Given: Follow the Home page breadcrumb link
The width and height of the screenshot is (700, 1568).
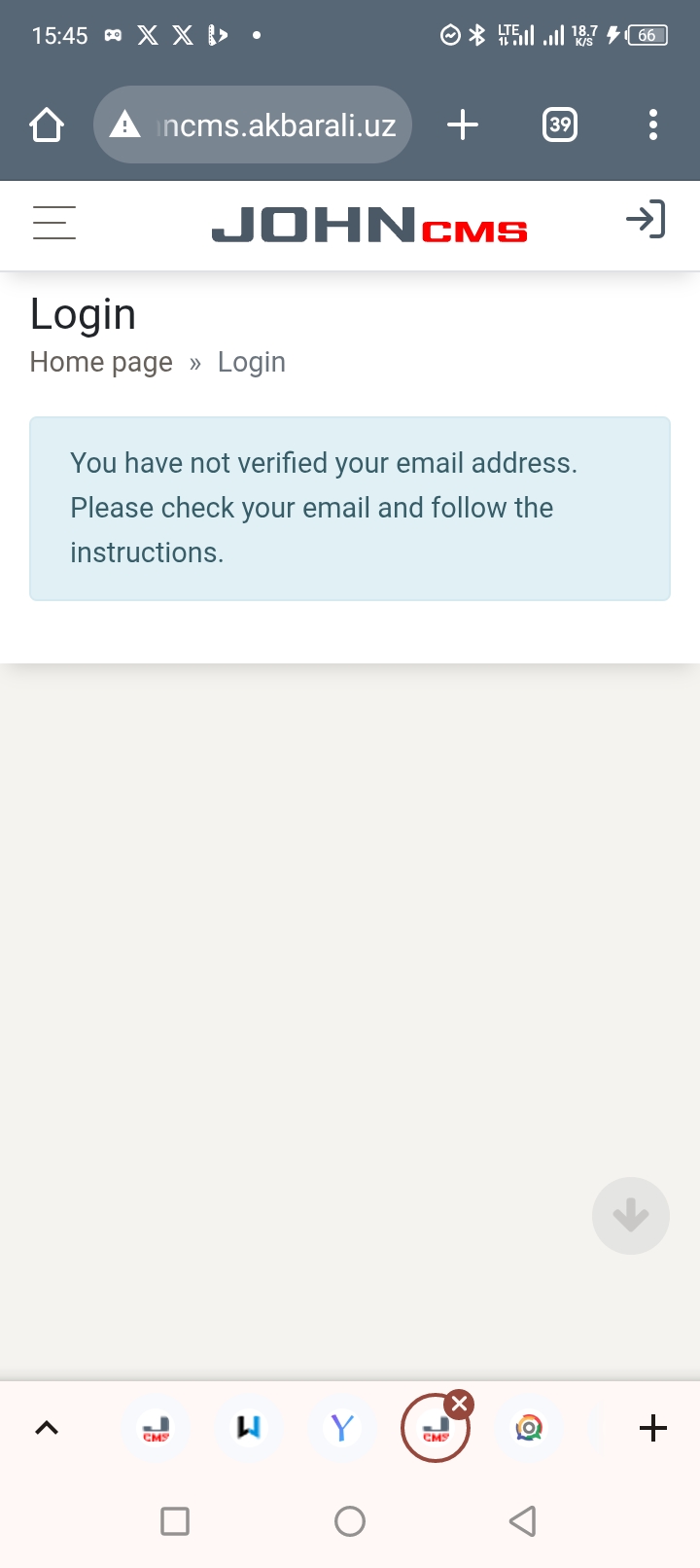Looking at the screenshot, I should pyautogui.click(x=101, y=363).
